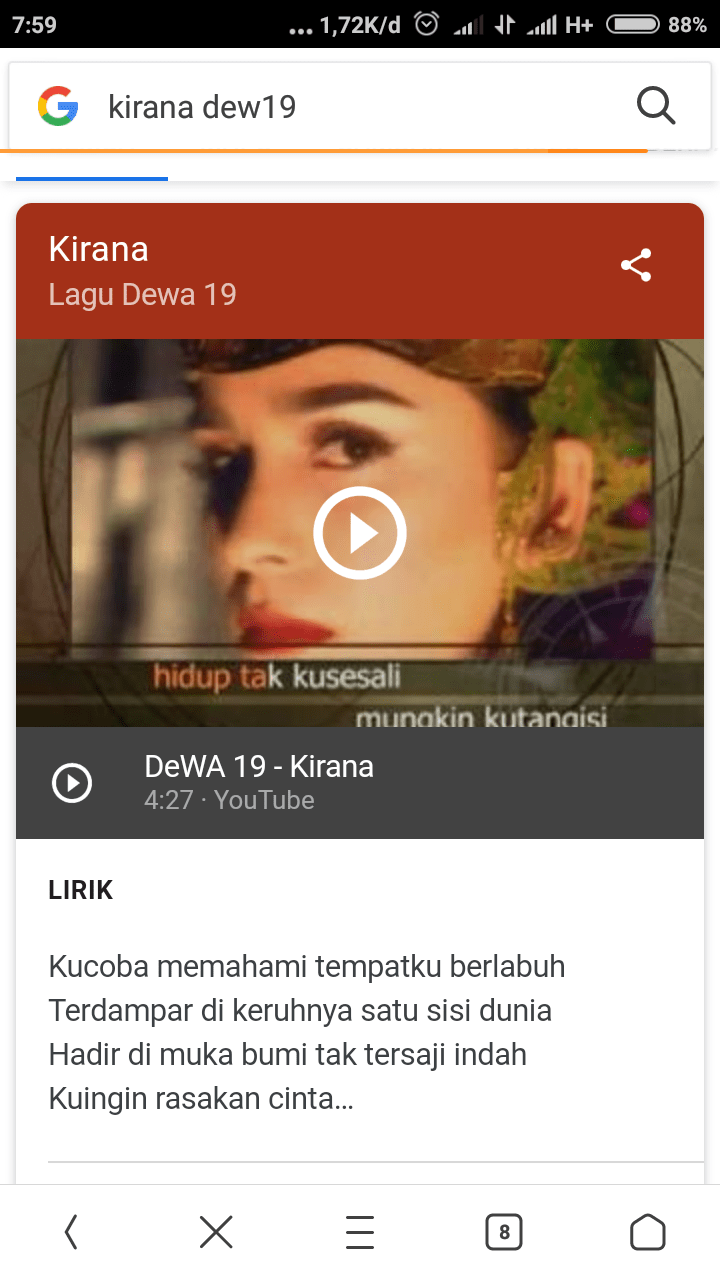Go to the browser home page
The image size is (720, 1280).
(648, 1232)
